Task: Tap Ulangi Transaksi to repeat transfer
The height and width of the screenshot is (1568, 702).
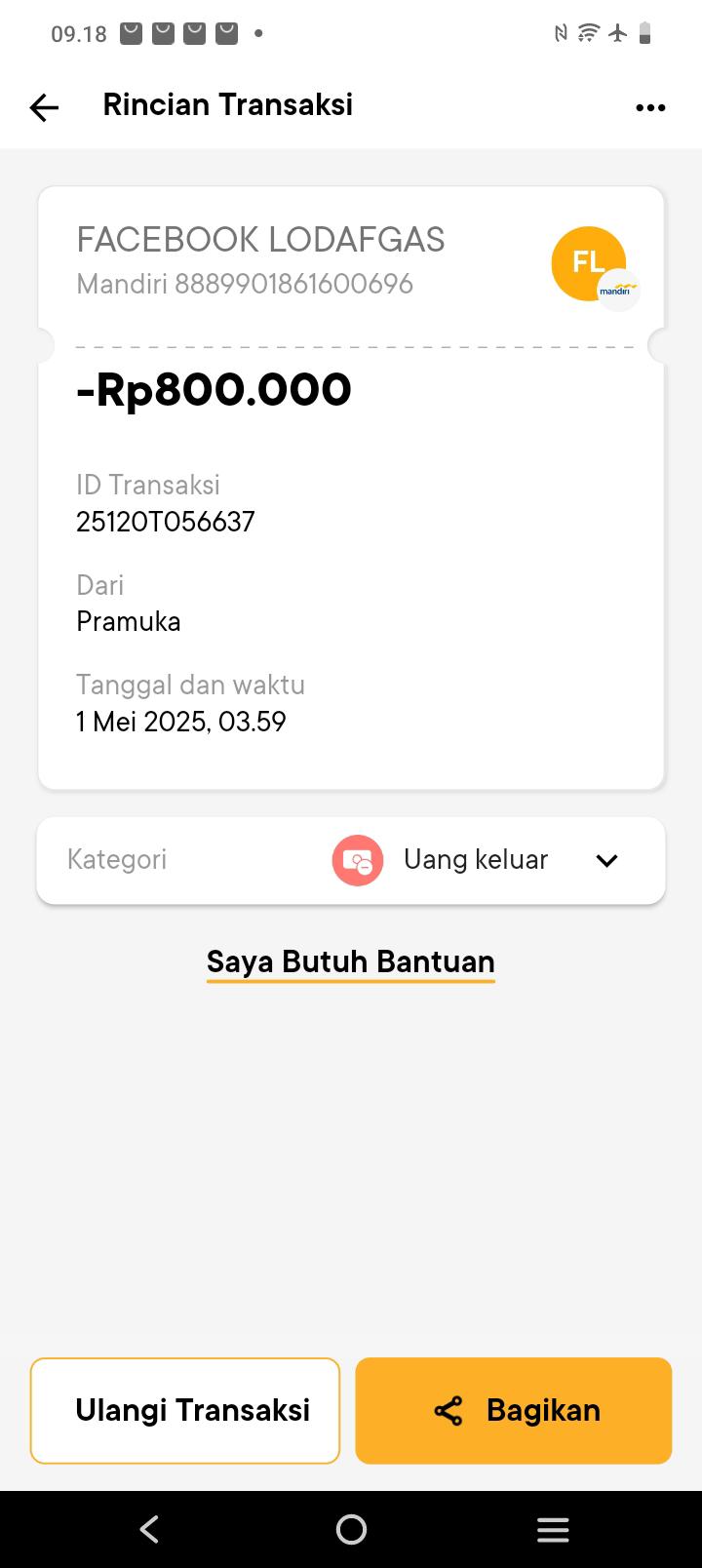Action: (x=185, y=1410)
